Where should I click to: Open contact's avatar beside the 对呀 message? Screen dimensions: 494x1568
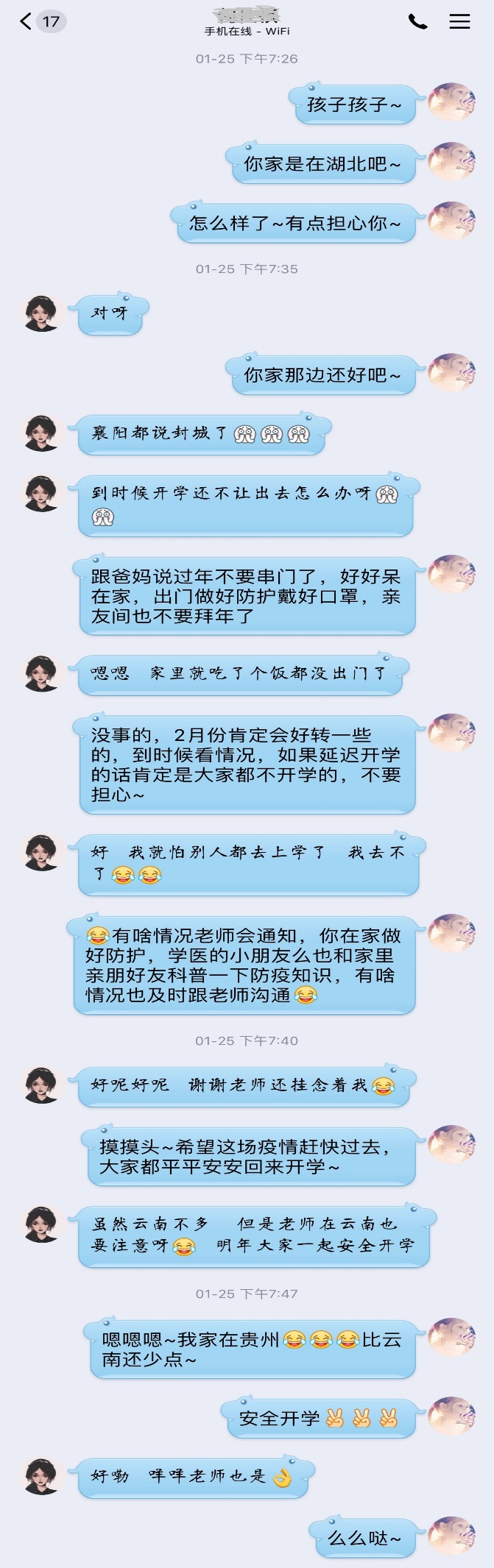tap(42, 313)
